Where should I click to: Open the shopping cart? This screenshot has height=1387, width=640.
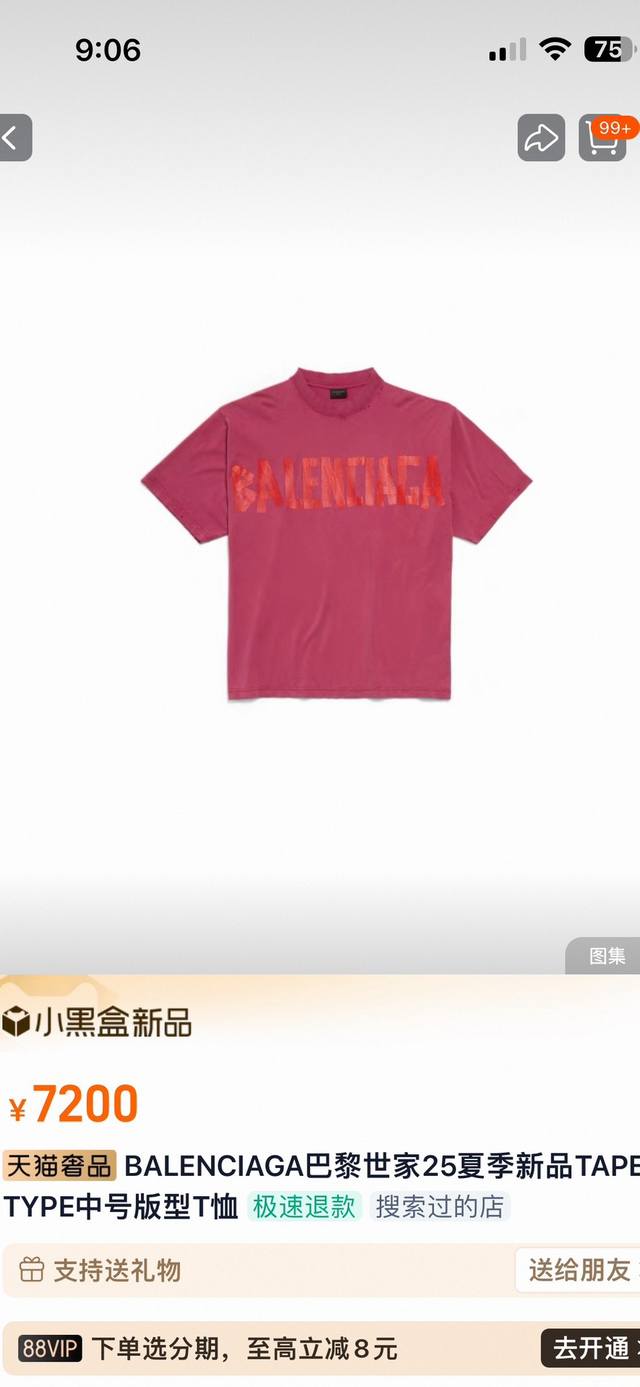(x=602, y=139)
